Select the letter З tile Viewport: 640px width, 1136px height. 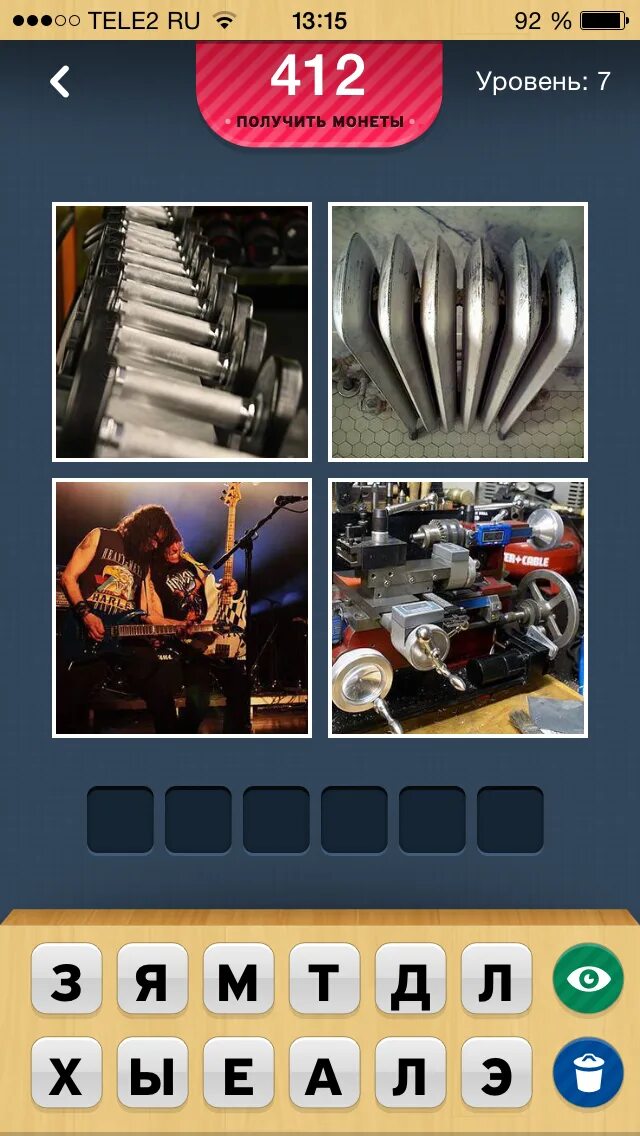click(66, 979)
